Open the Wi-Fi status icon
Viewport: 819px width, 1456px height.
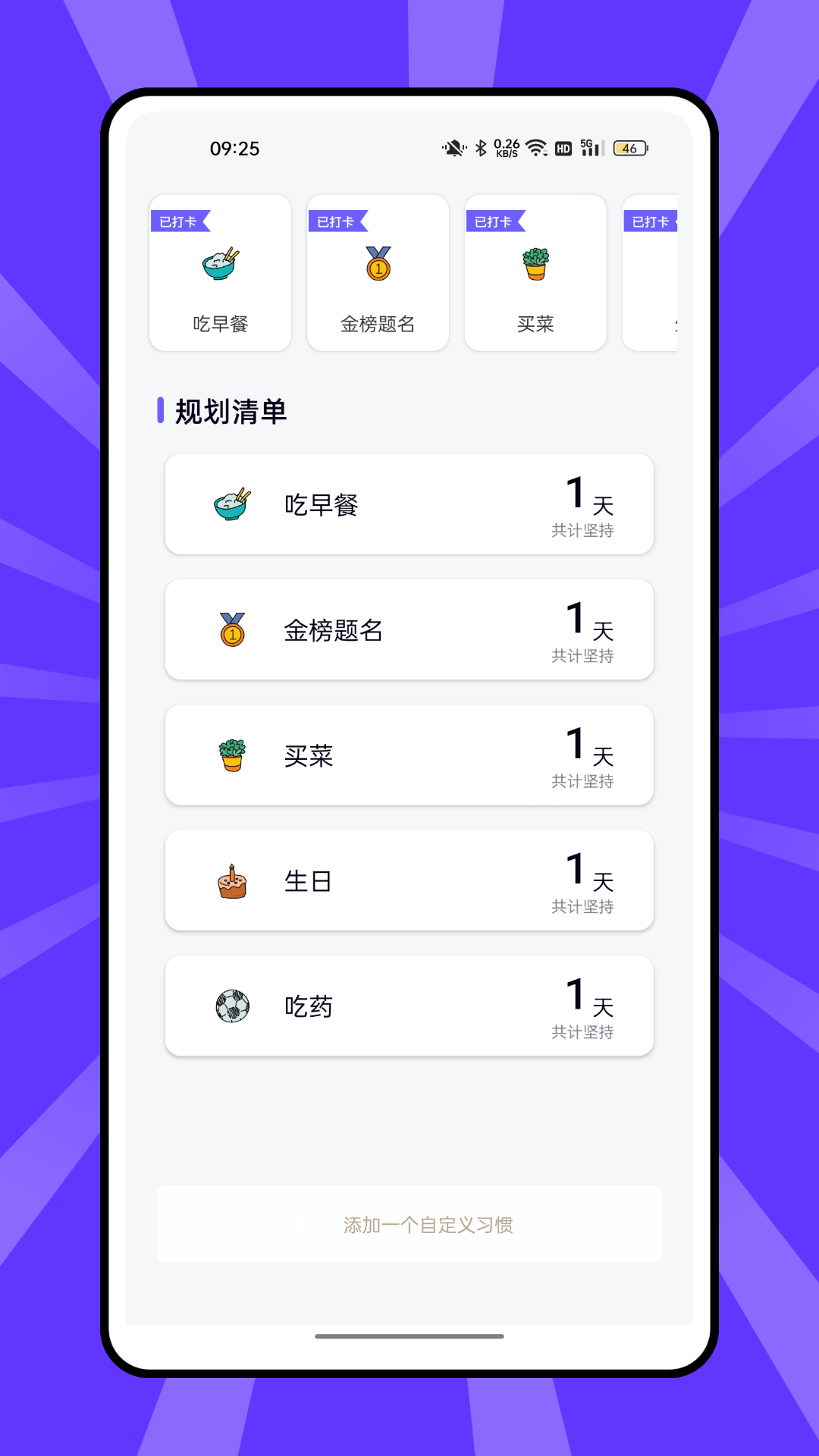(x=538, y=148)
